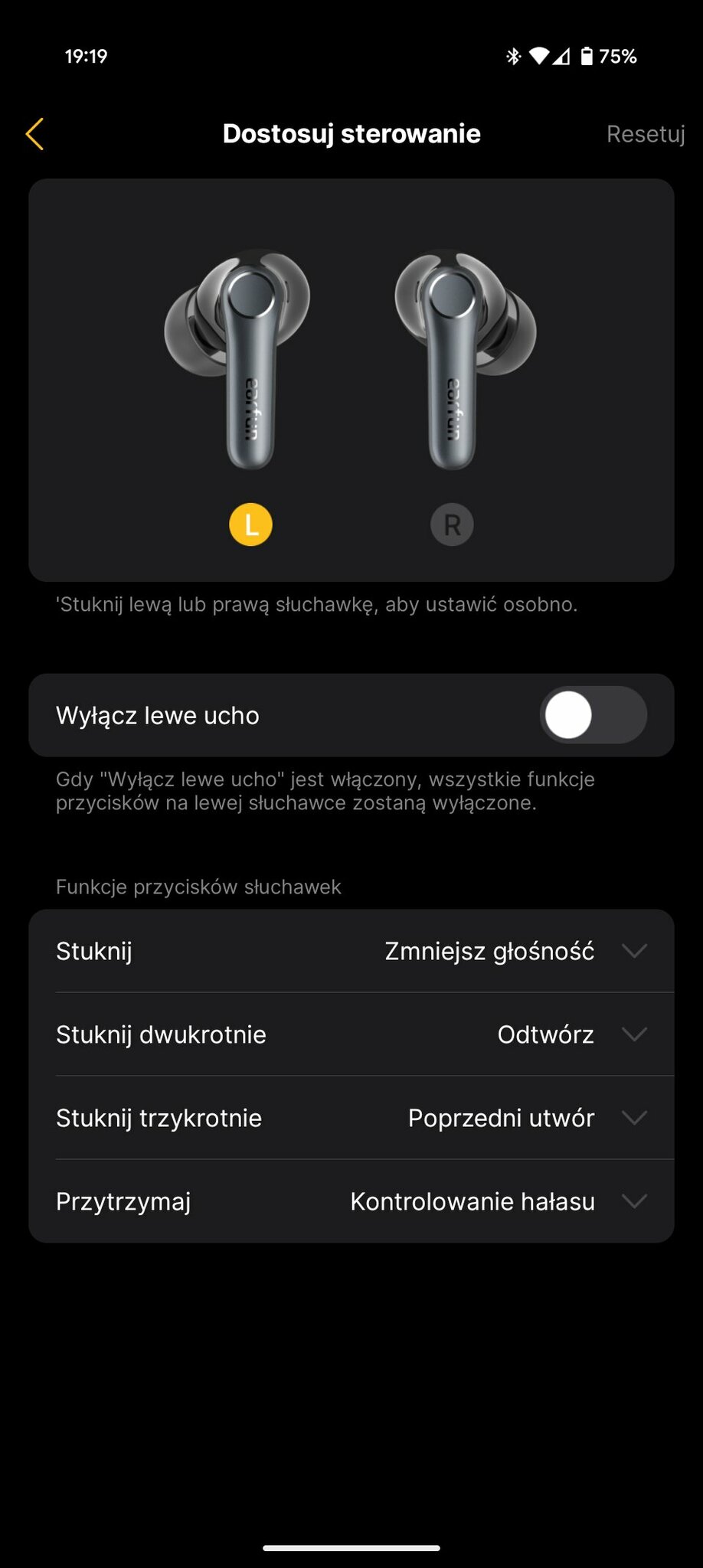Choose a different Przytrzymaj action
The height and width of the screenshot is (1568, 703).
tap(351, 1201)
